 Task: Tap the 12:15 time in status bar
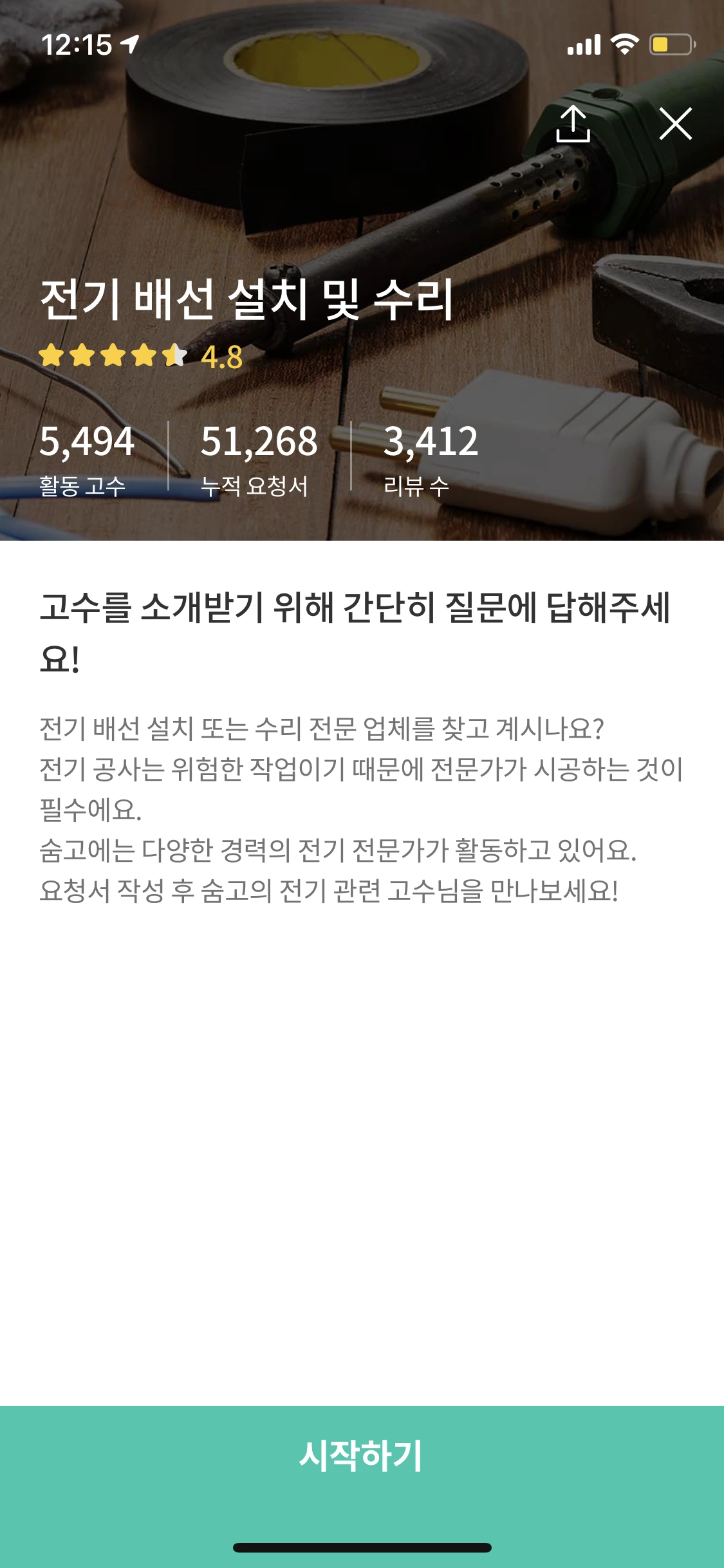click(77, 44)
